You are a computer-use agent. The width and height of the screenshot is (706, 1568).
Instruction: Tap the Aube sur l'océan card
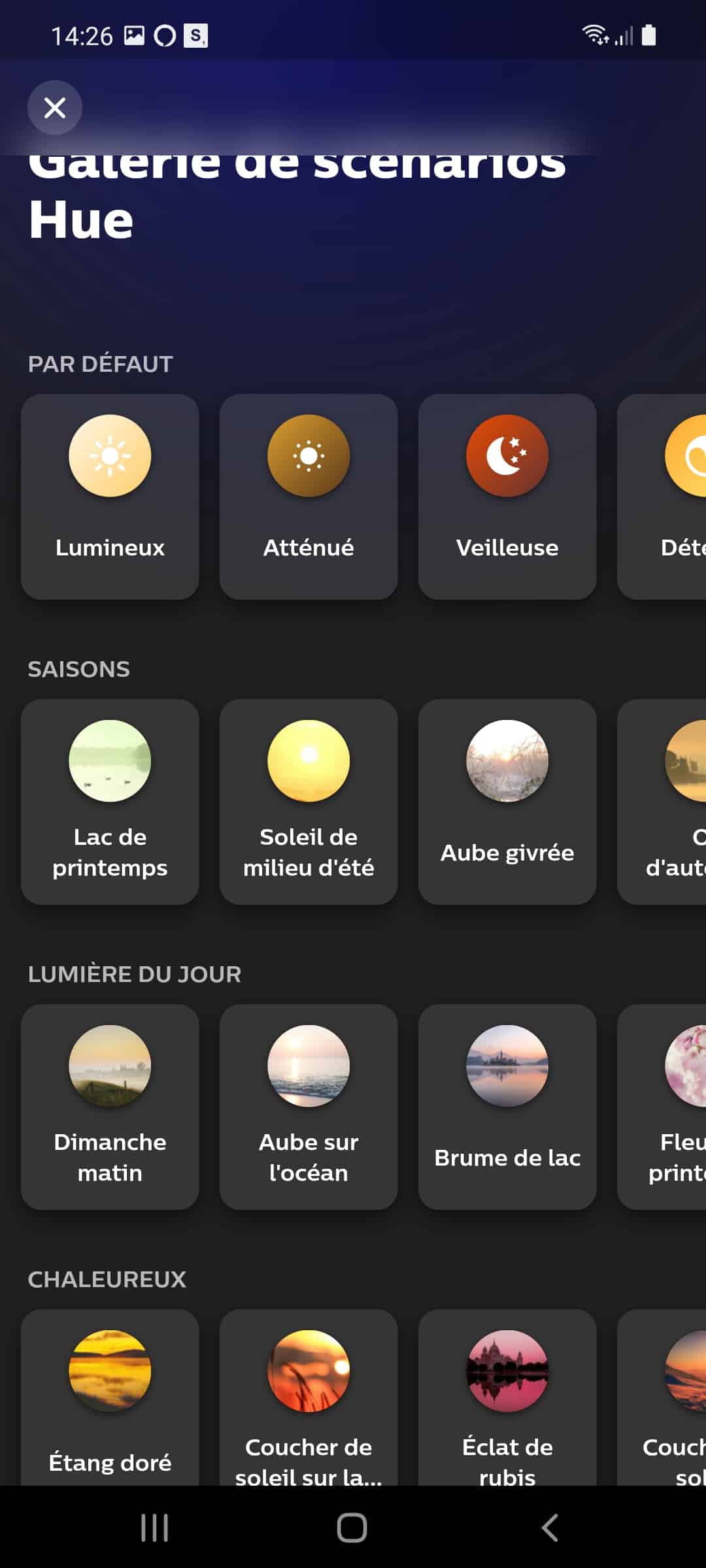coord(309,1107)
